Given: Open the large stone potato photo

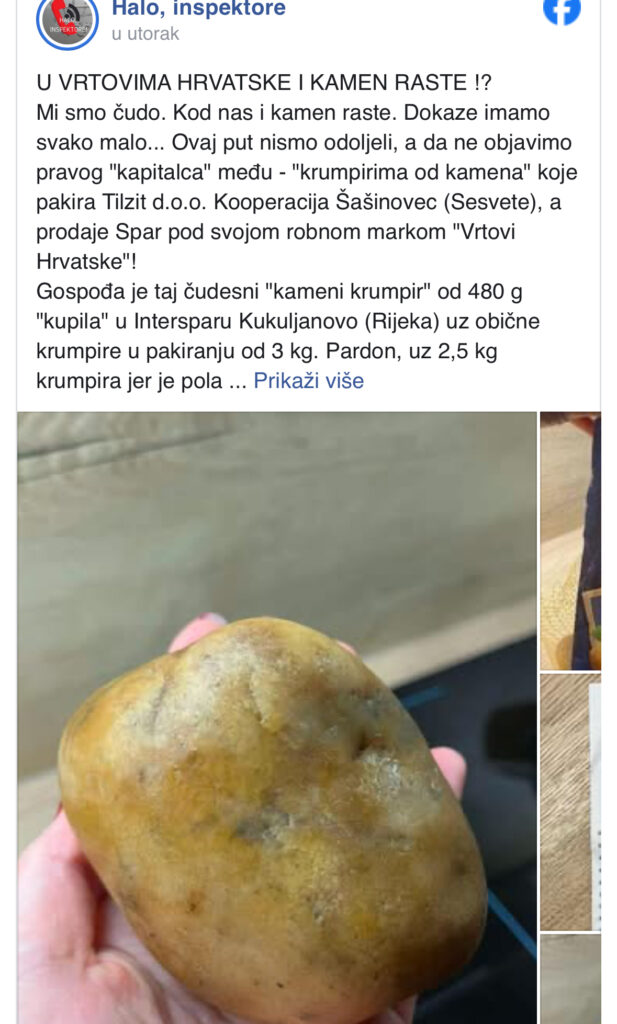Looking at the screenshot, I should tap(277, 718).
